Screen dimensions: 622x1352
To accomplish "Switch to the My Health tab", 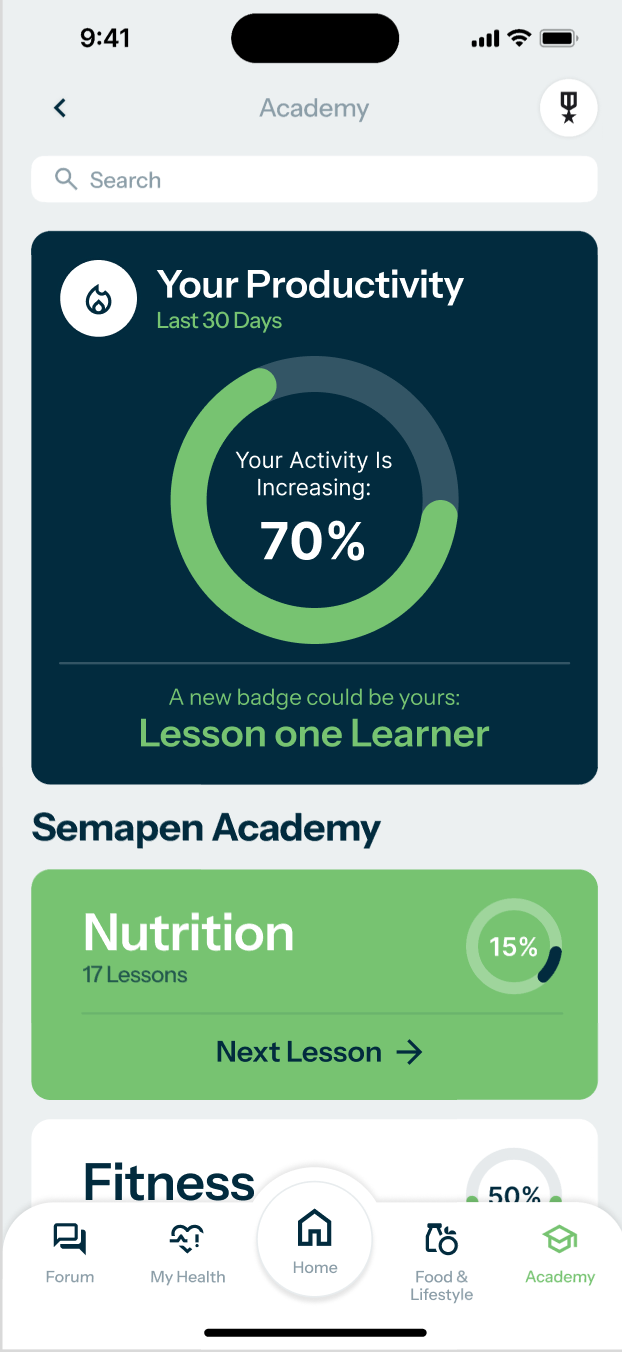I will click(x=188, y=1253).
